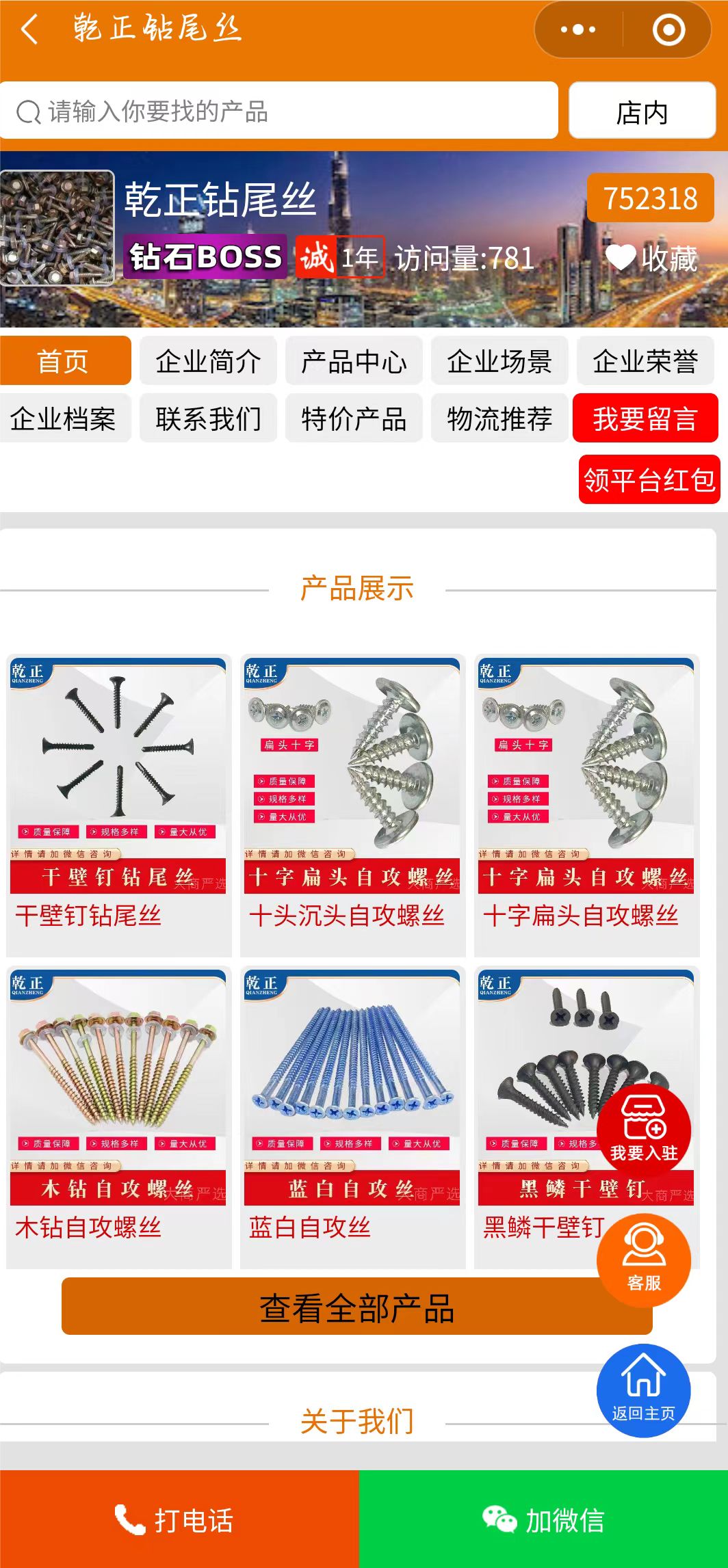
Task: Open the mini-program three-dot menu
Action: (x=578, y=30)
